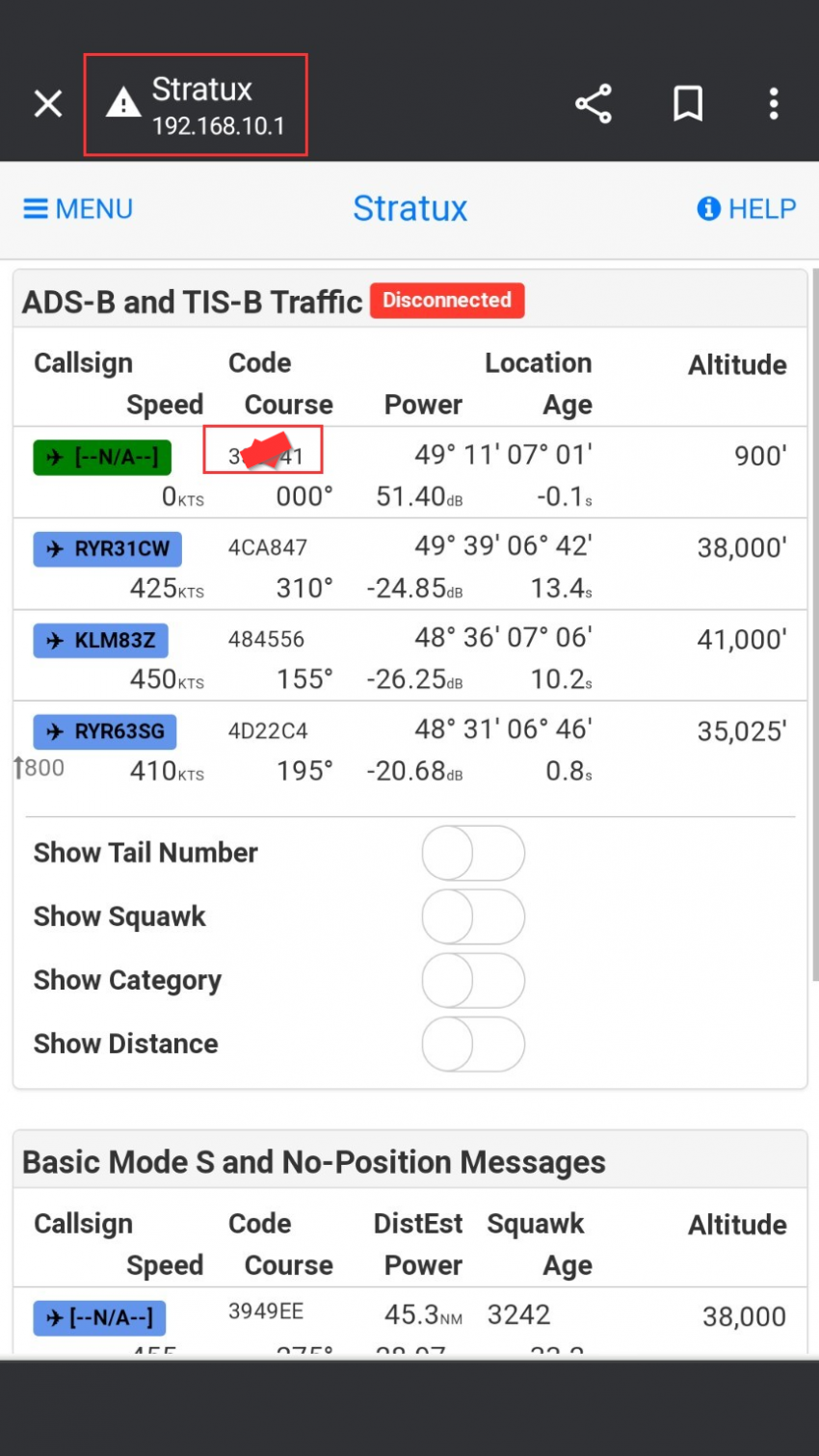Viewport: 819px width, 1456px height.
Task: Tap the RYR31CW callsign badge
Action: 107,549
